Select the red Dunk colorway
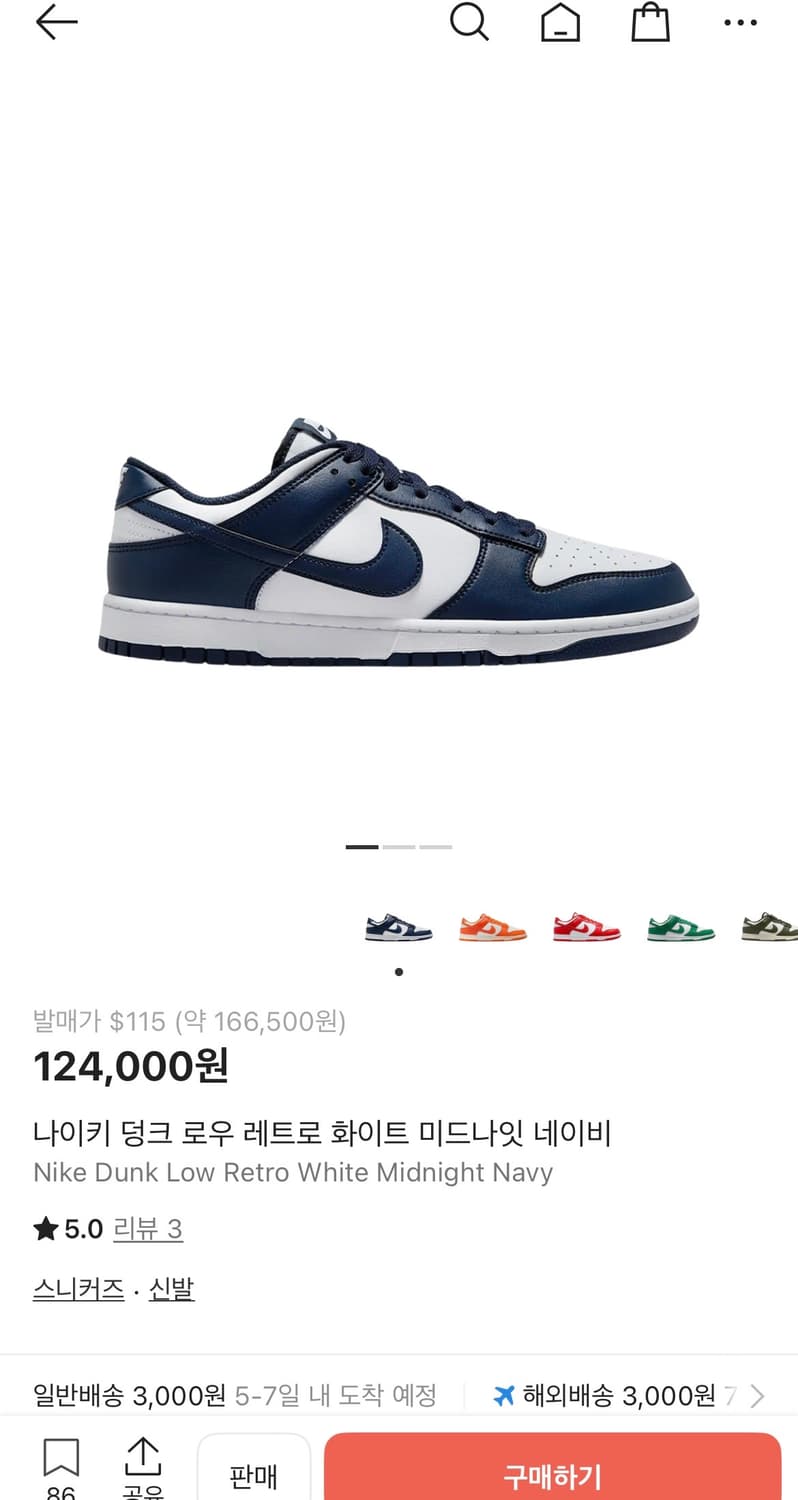This screenshot has height=1500, width=798. click(586, 926)
